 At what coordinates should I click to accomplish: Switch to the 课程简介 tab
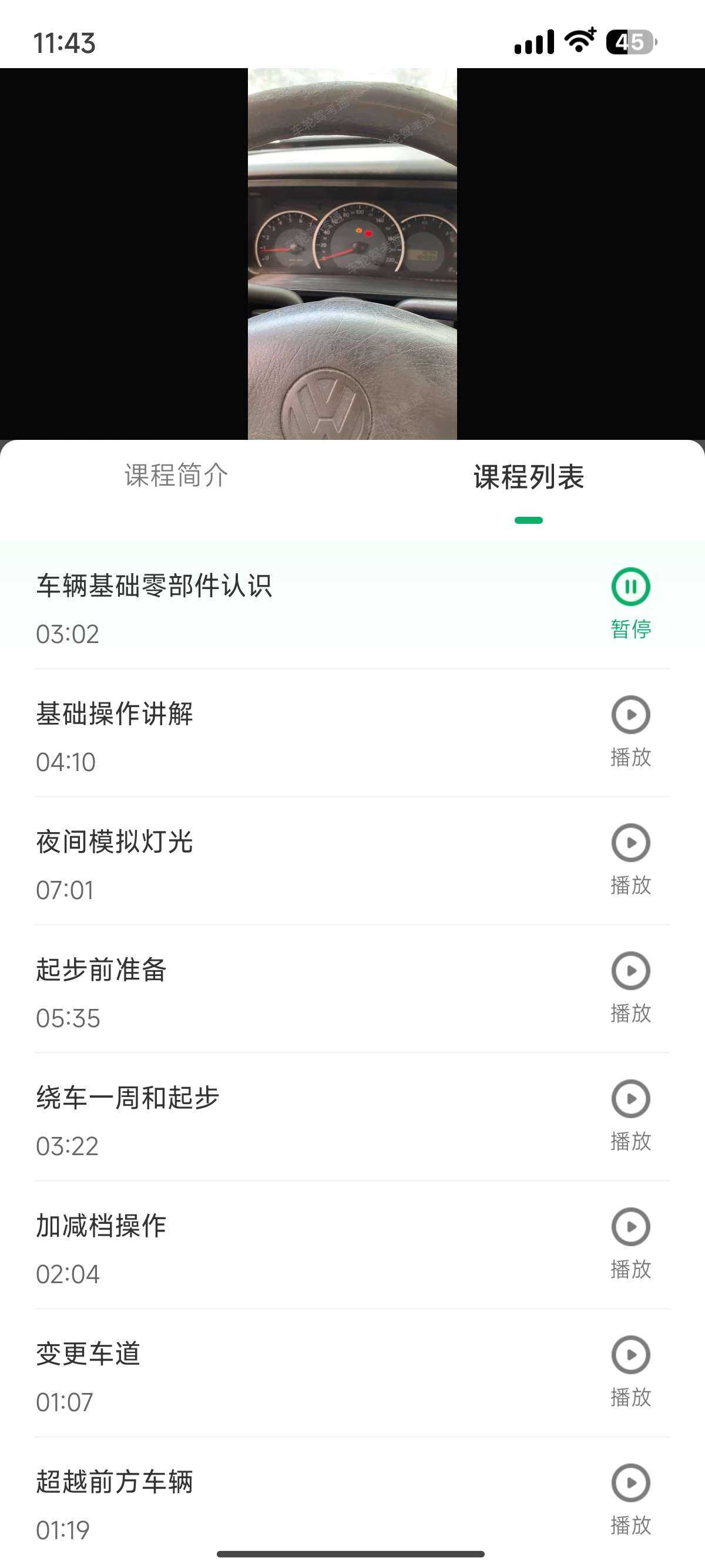[x=177, y=475]
